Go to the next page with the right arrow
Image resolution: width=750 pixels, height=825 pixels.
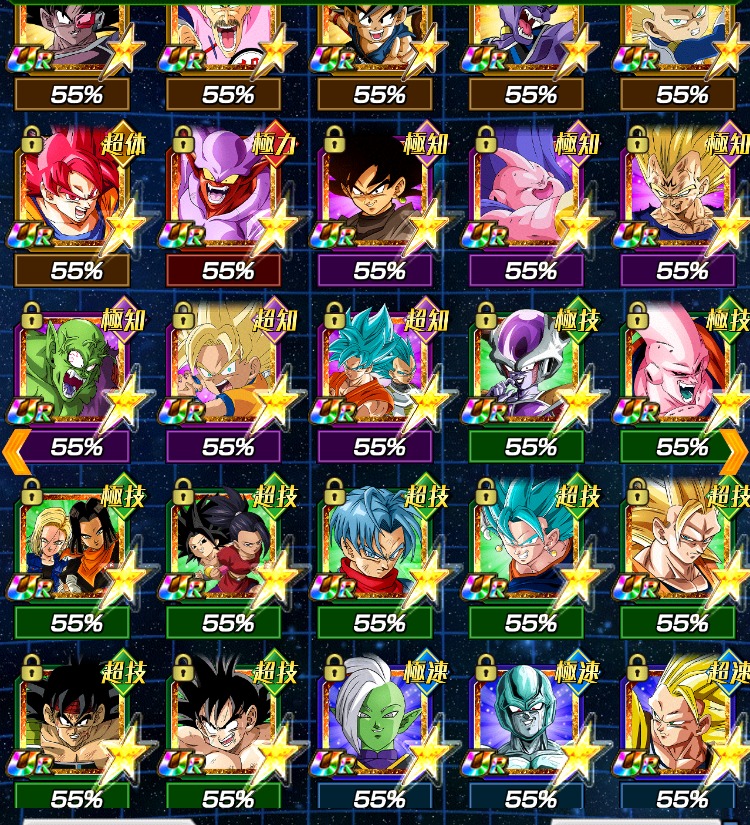[x=734, y=453]
